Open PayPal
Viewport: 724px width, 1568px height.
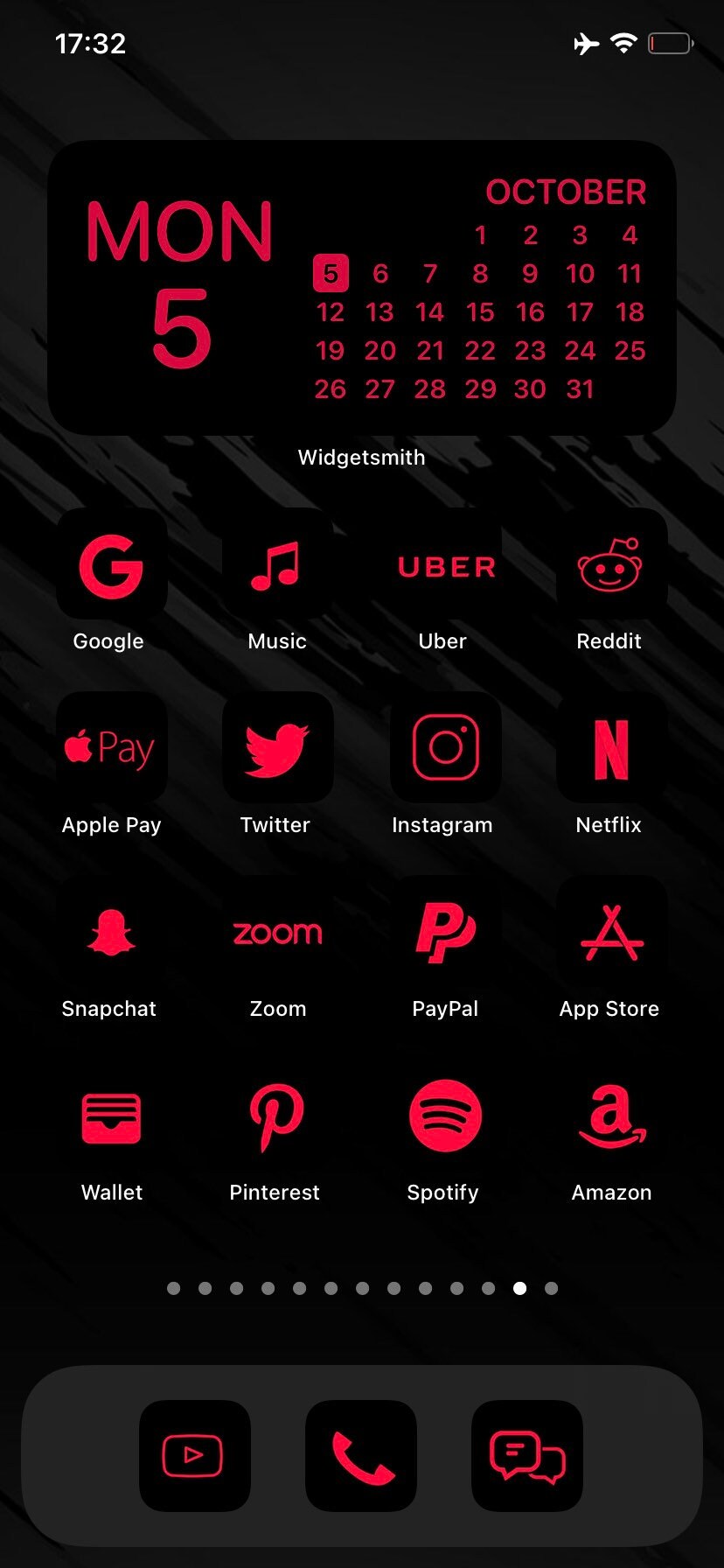(445, 931)
